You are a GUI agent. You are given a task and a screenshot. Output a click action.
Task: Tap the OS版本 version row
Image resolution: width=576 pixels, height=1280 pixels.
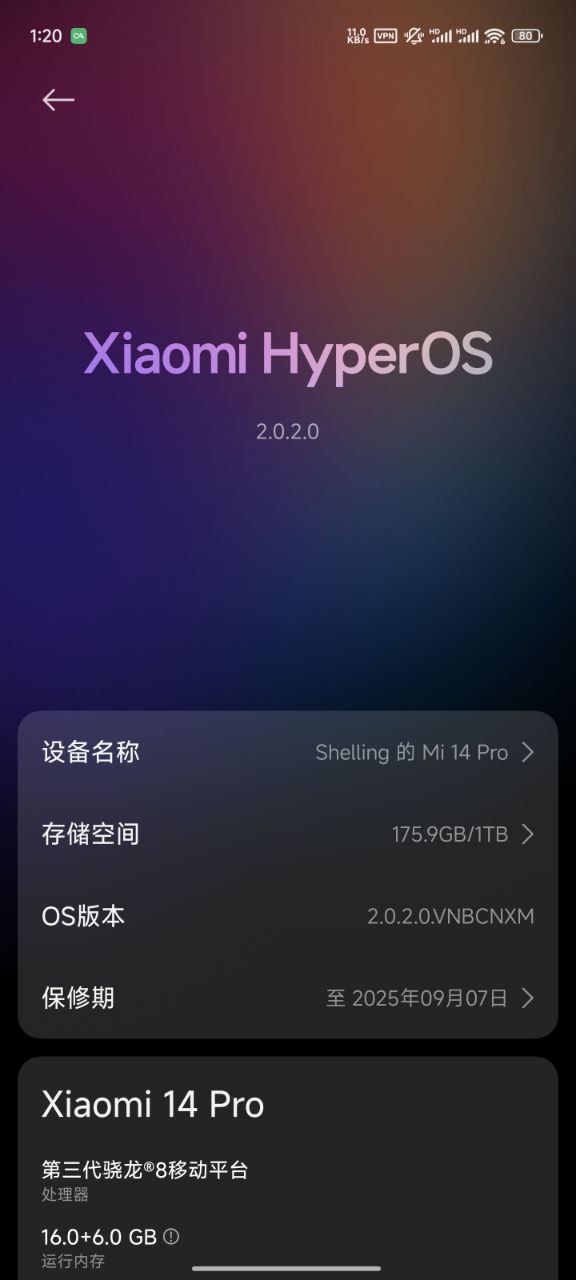click(288, 916)
